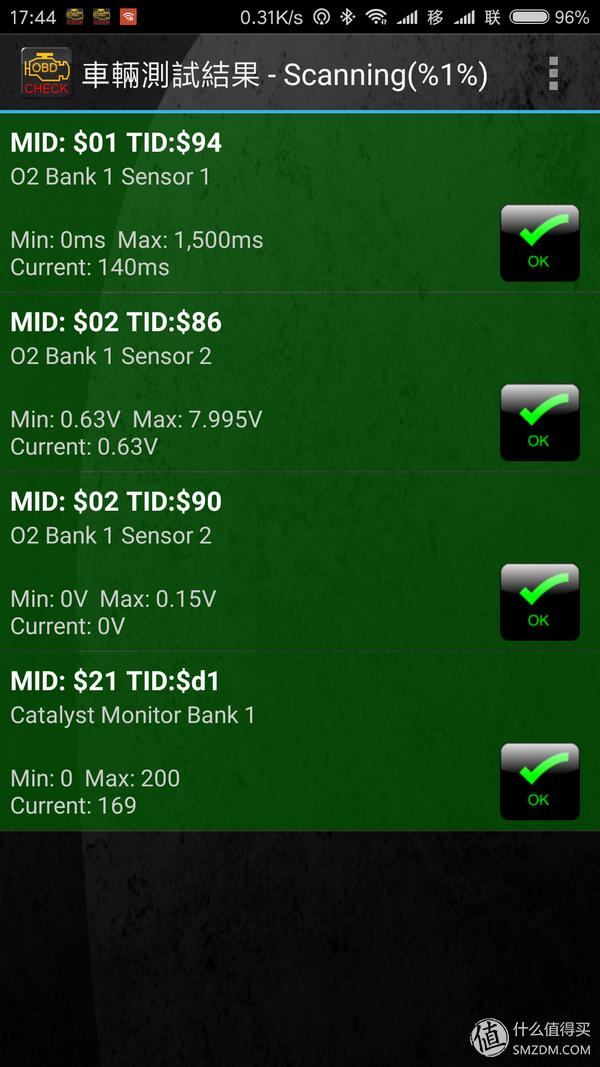View the MID $02 TID $90 result
This screenshot has width=600, height=1067.
(250, 561)
